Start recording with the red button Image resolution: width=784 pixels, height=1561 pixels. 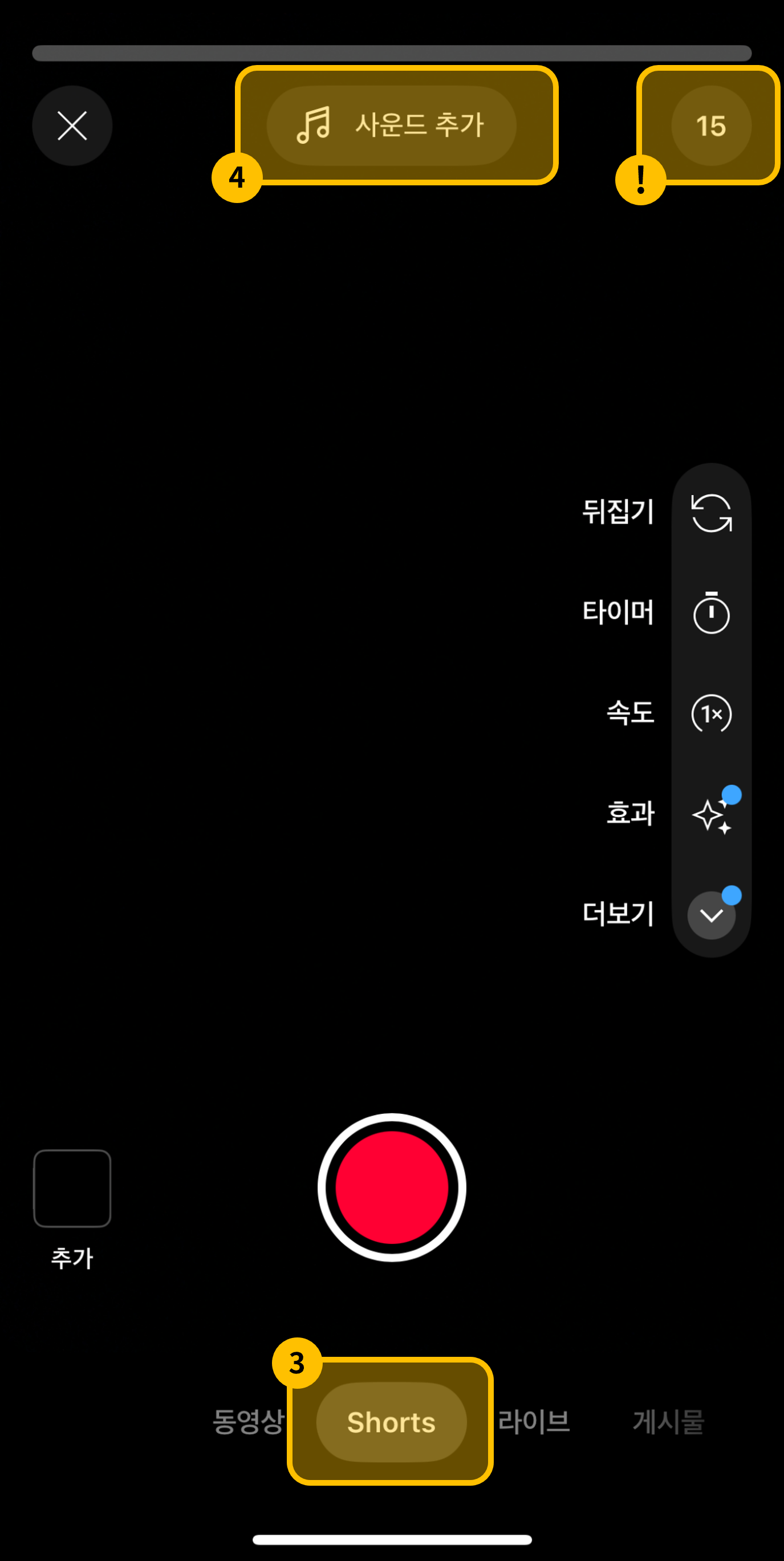[x=391, y=1187]
